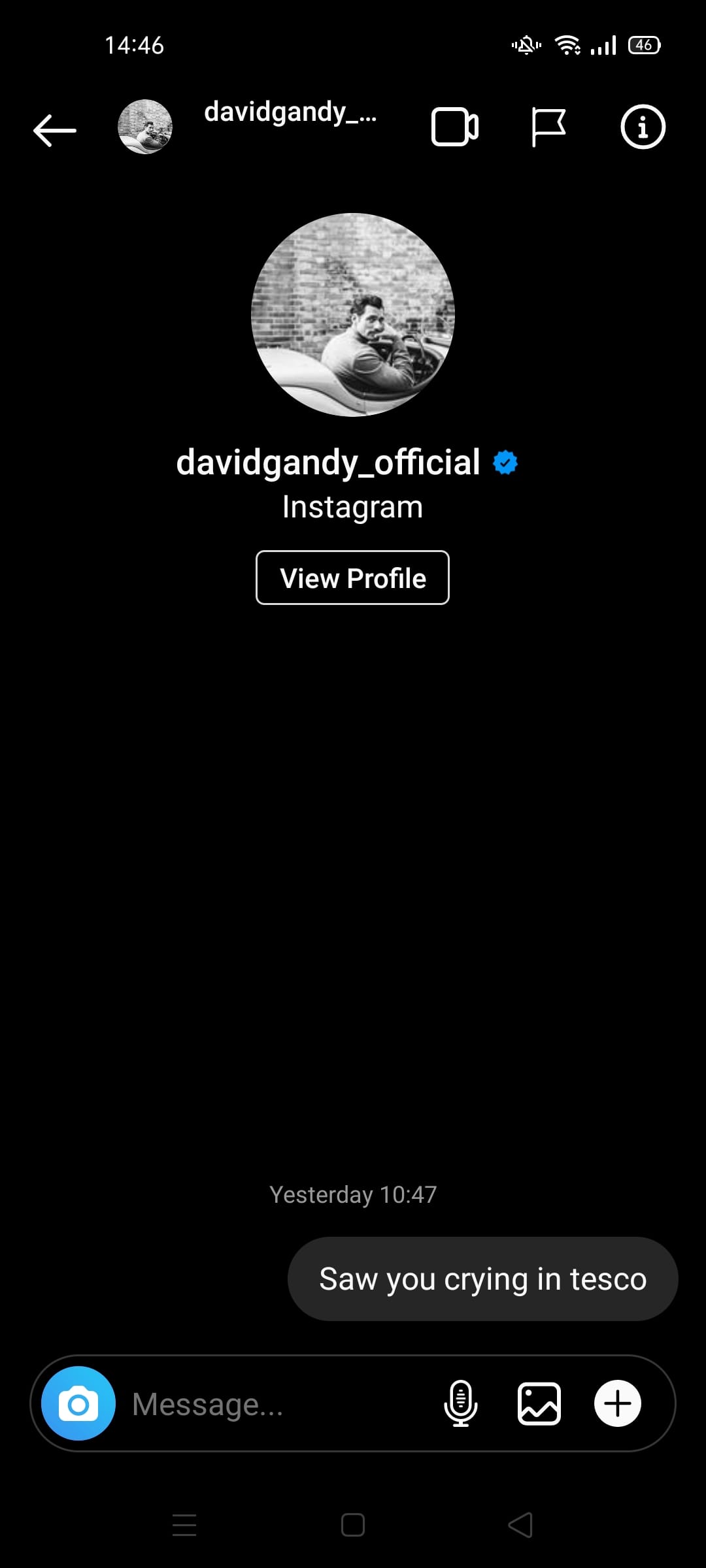
Task: Go back using the top-left arrow
Action: 55,129
